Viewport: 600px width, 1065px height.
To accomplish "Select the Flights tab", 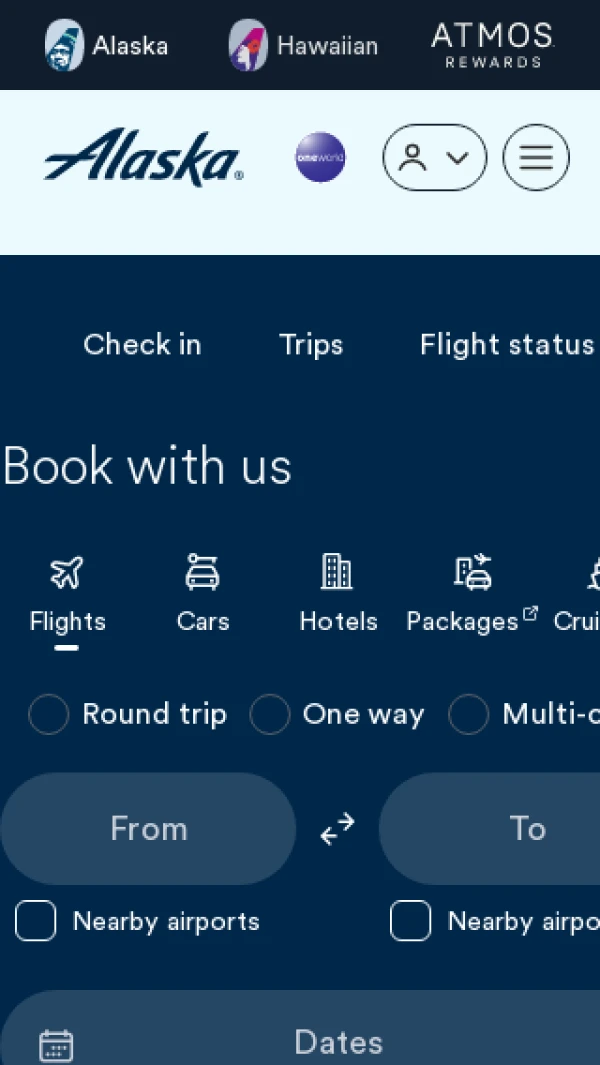I will (x=67, y=594).
